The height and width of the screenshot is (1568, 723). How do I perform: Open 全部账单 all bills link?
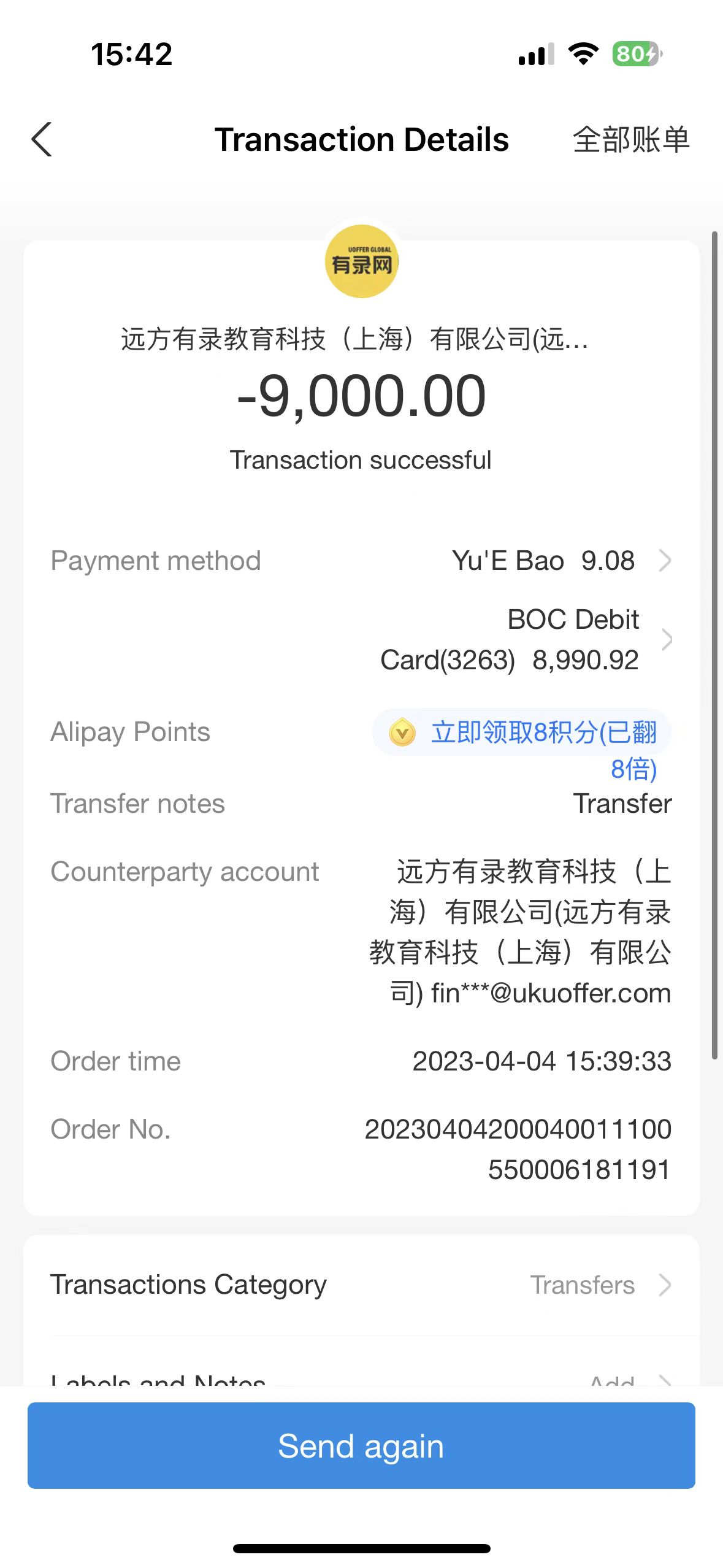(x=631, y=140)
